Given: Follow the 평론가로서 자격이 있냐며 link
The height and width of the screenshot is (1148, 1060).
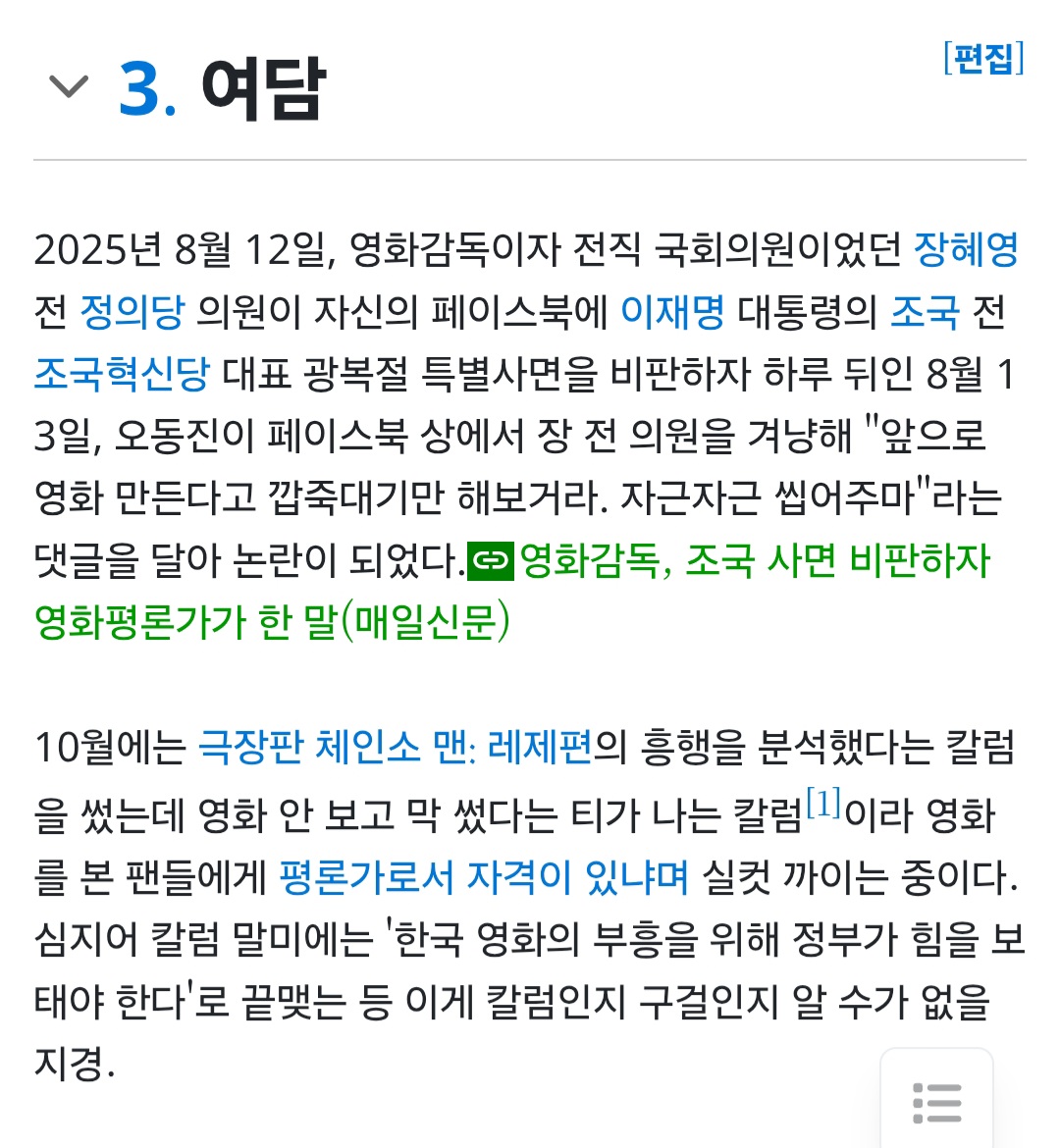Looking at the screenshot, I should click(x=484, y=876).
